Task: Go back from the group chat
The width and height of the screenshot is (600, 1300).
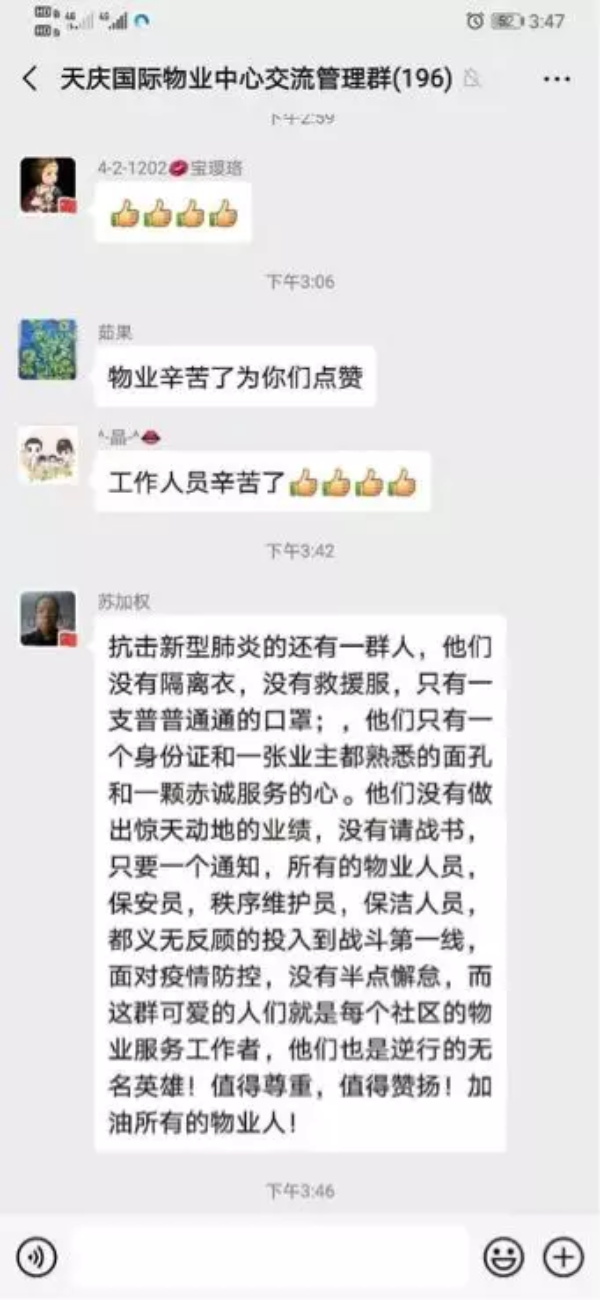Action: click(30, 78)
